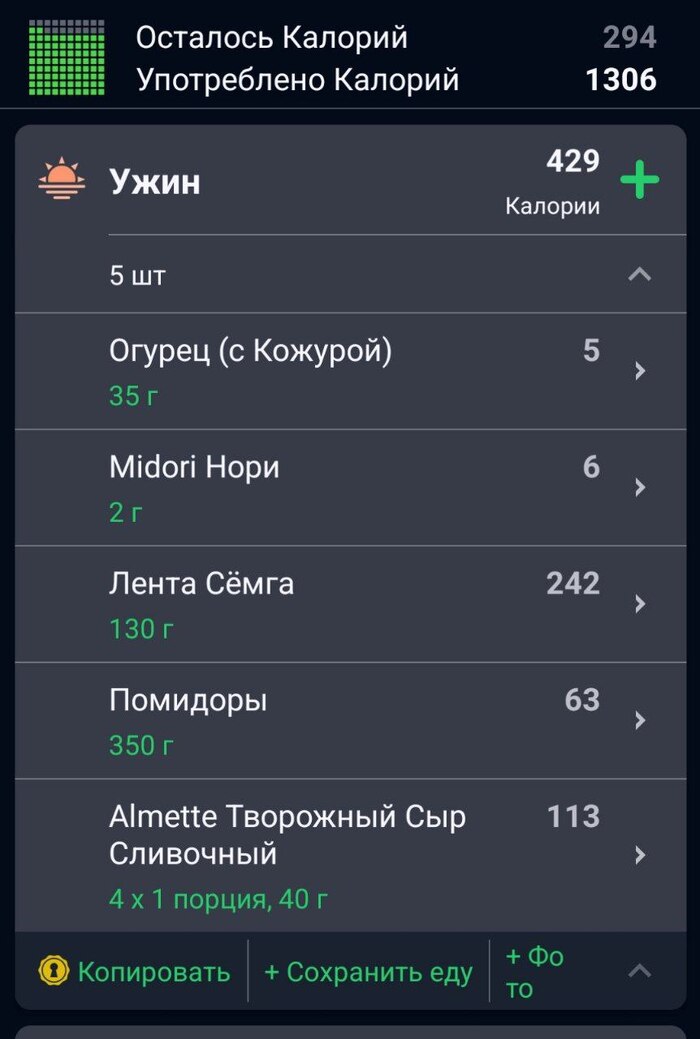Tap Копировать to copy the meal
Screen dimensions: 700x1039
135,972
